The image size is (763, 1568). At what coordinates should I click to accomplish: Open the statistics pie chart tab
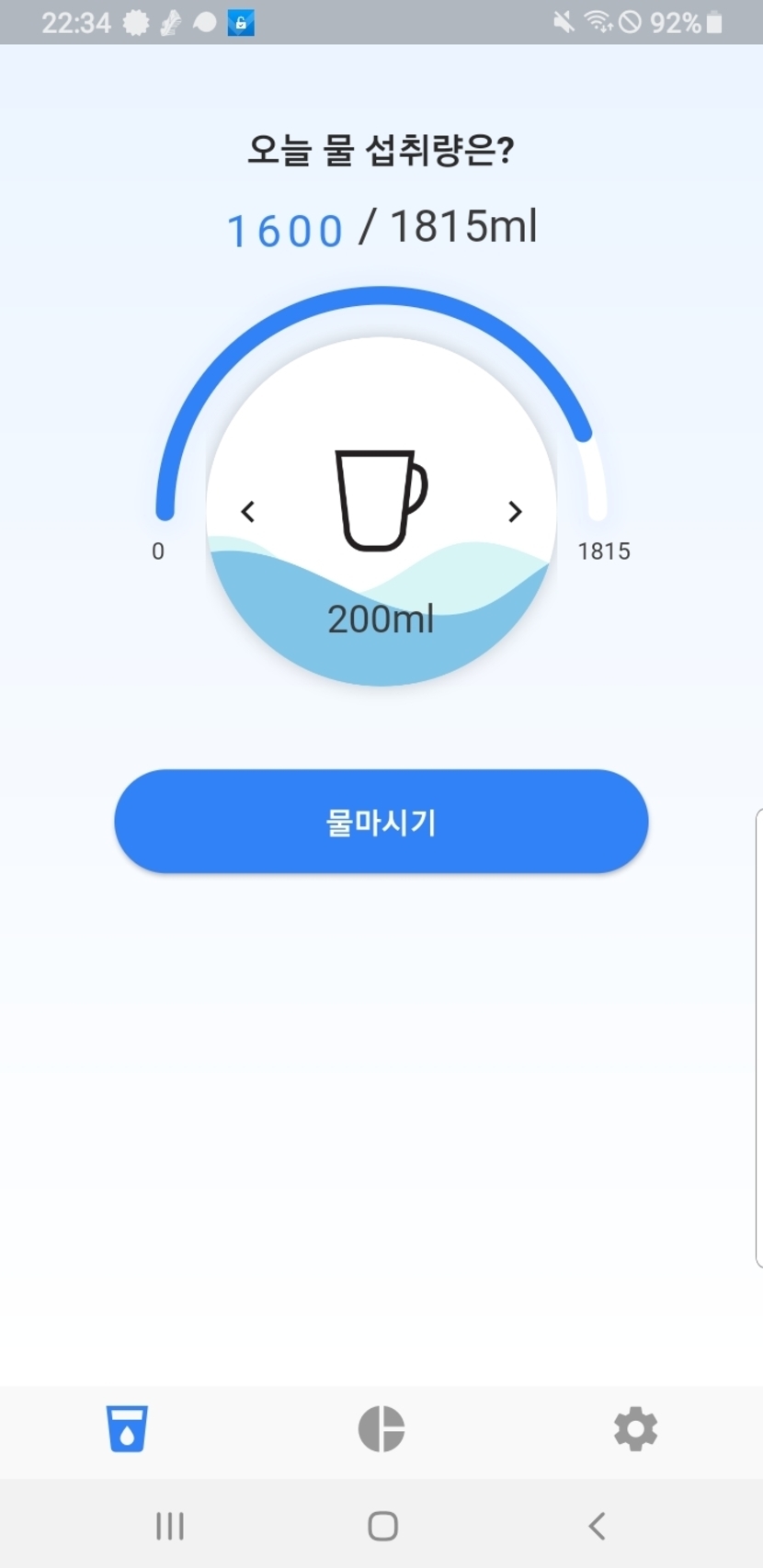[x=381, y=1428]
